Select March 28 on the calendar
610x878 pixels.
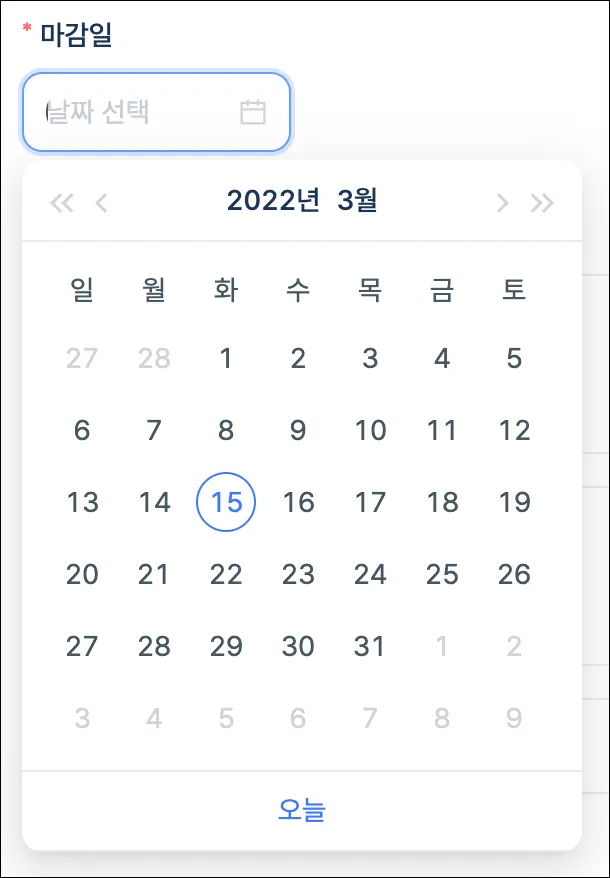(154, 646)
